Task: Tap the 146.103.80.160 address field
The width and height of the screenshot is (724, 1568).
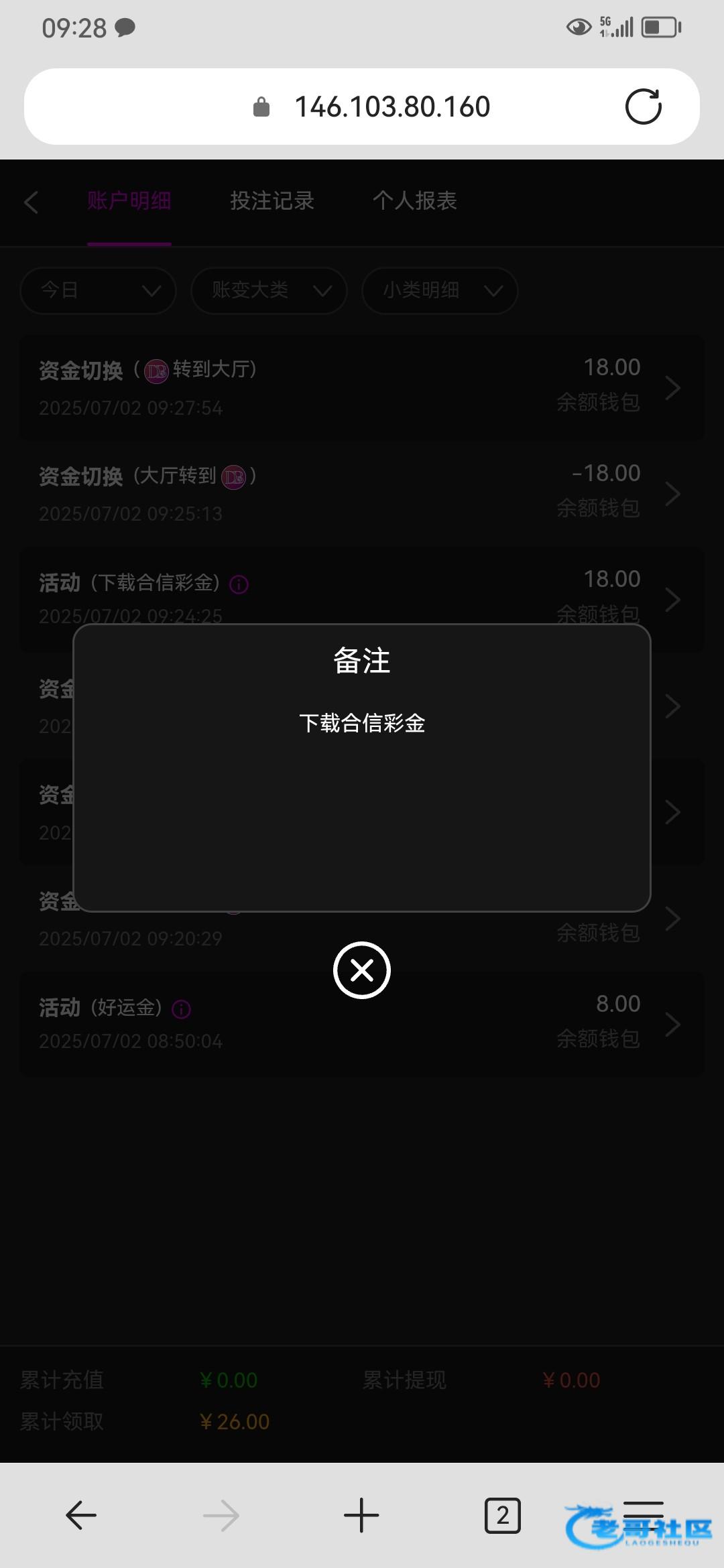Action: tap(392, 107)
